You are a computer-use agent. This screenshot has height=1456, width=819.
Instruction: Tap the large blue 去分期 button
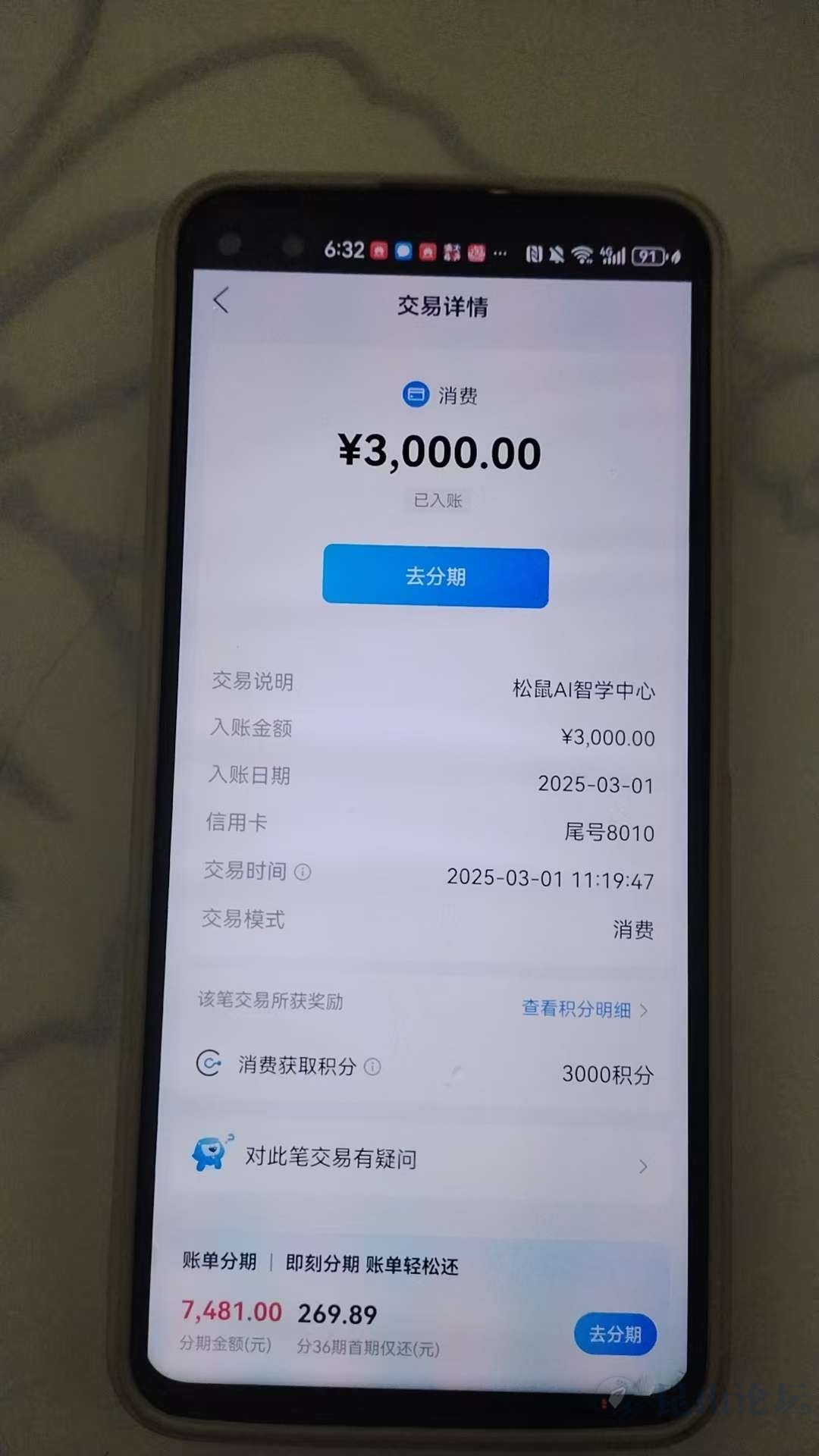tap(435, 577)
